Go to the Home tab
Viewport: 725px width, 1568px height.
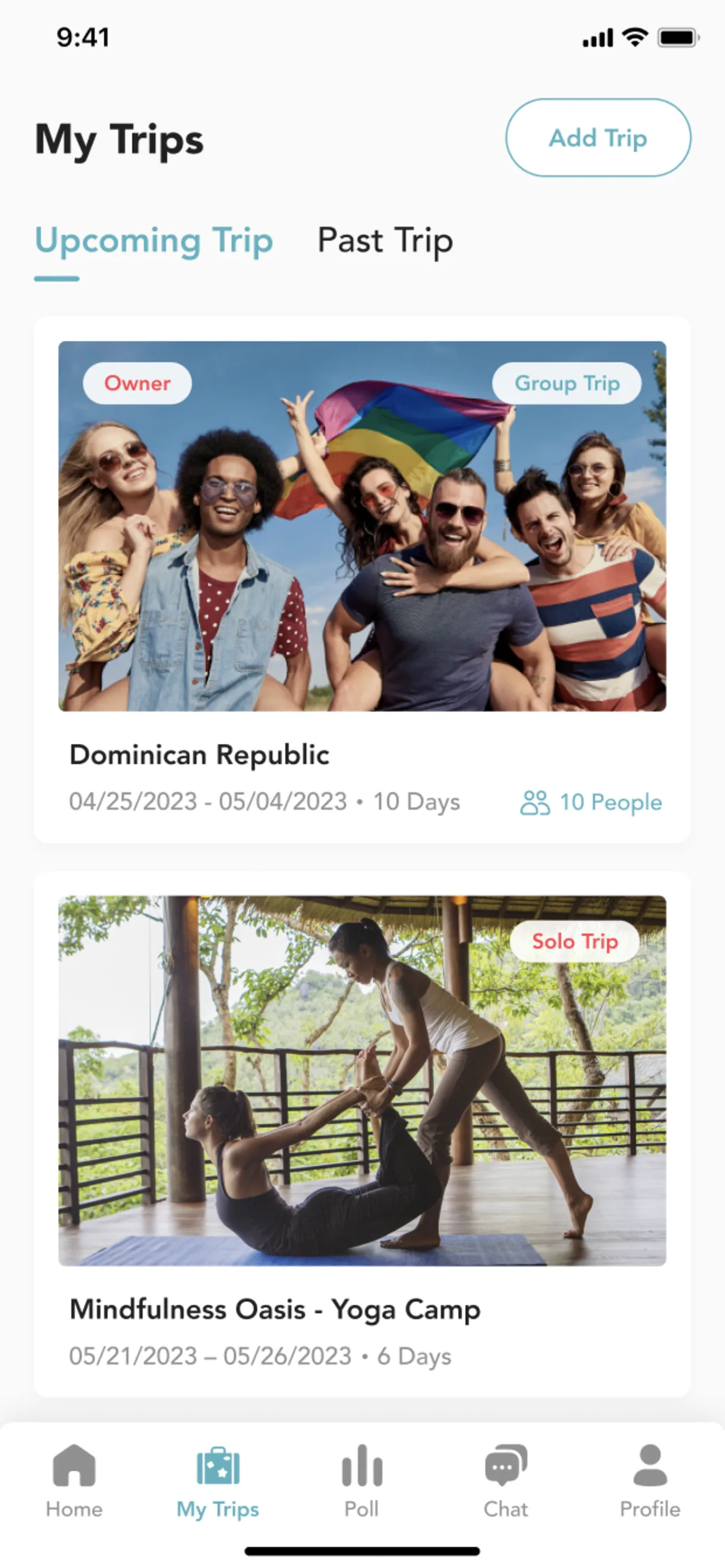(x=74, y=1480)
